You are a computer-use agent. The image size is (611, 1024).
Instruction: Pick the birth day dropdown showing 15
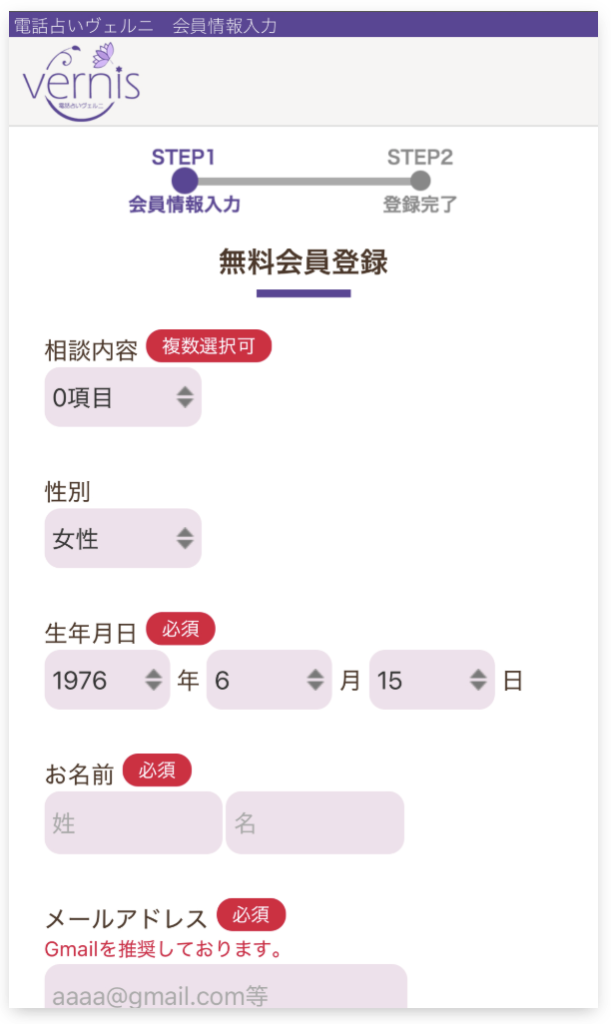431,680
